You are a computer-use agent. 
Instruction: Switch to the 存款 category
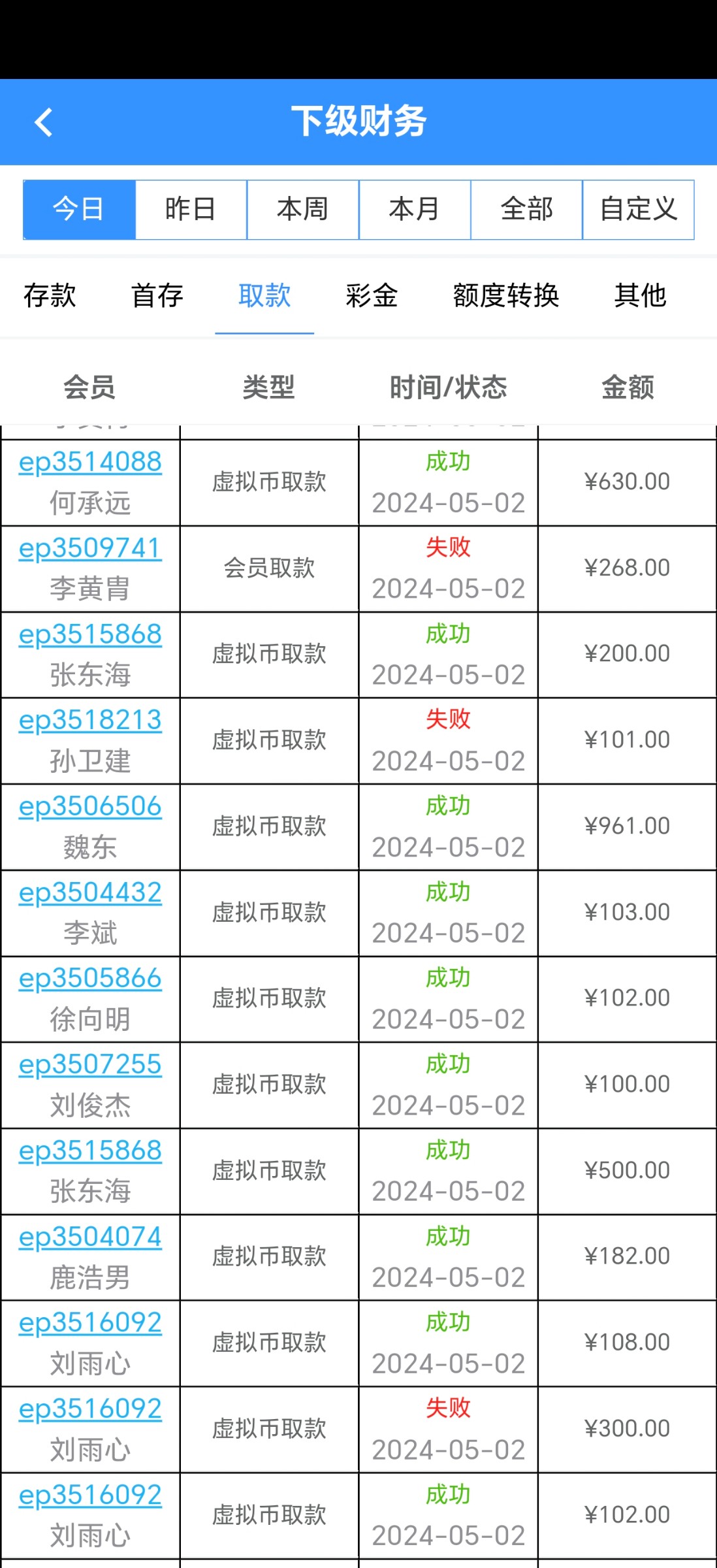tap(50, 297)
